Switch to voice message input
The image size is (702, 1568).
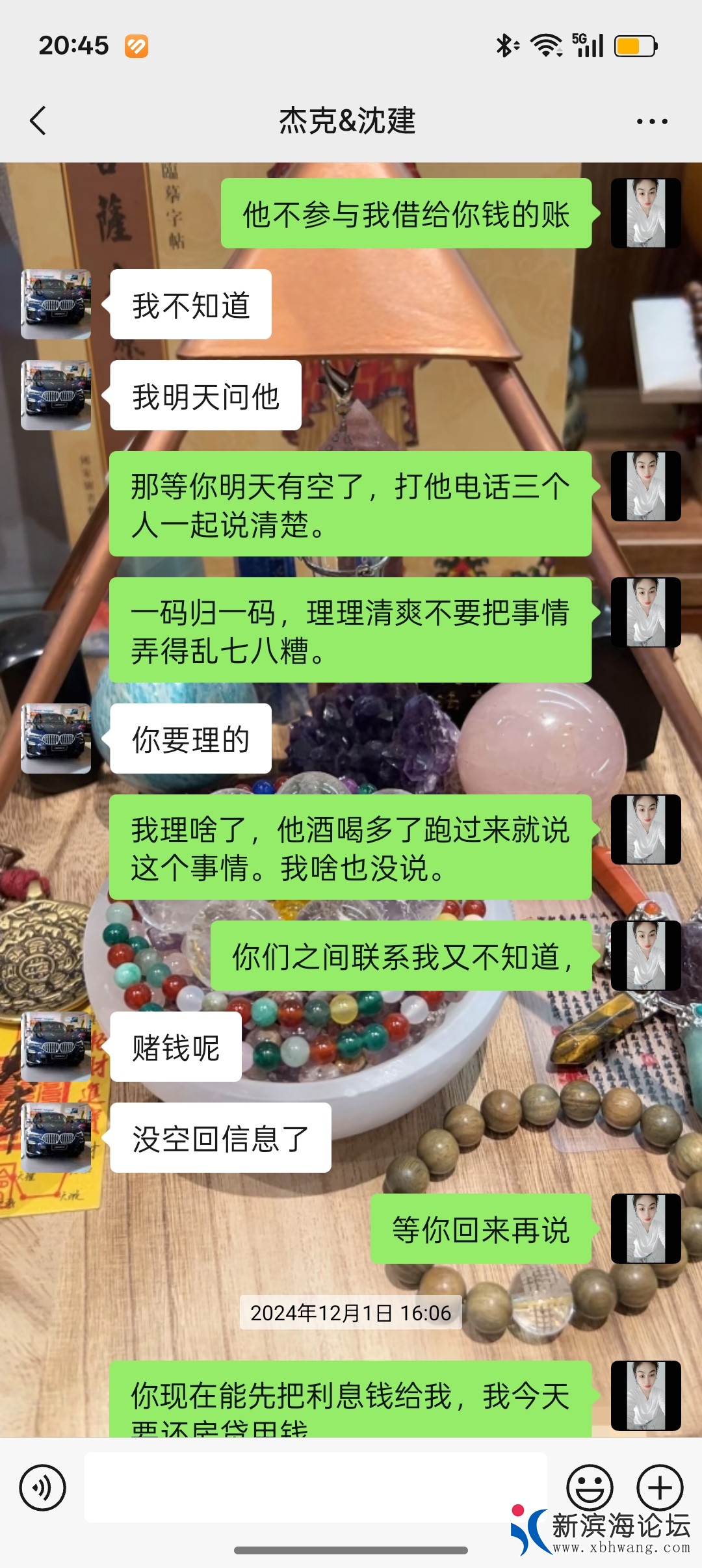(x=43, y=1487)
